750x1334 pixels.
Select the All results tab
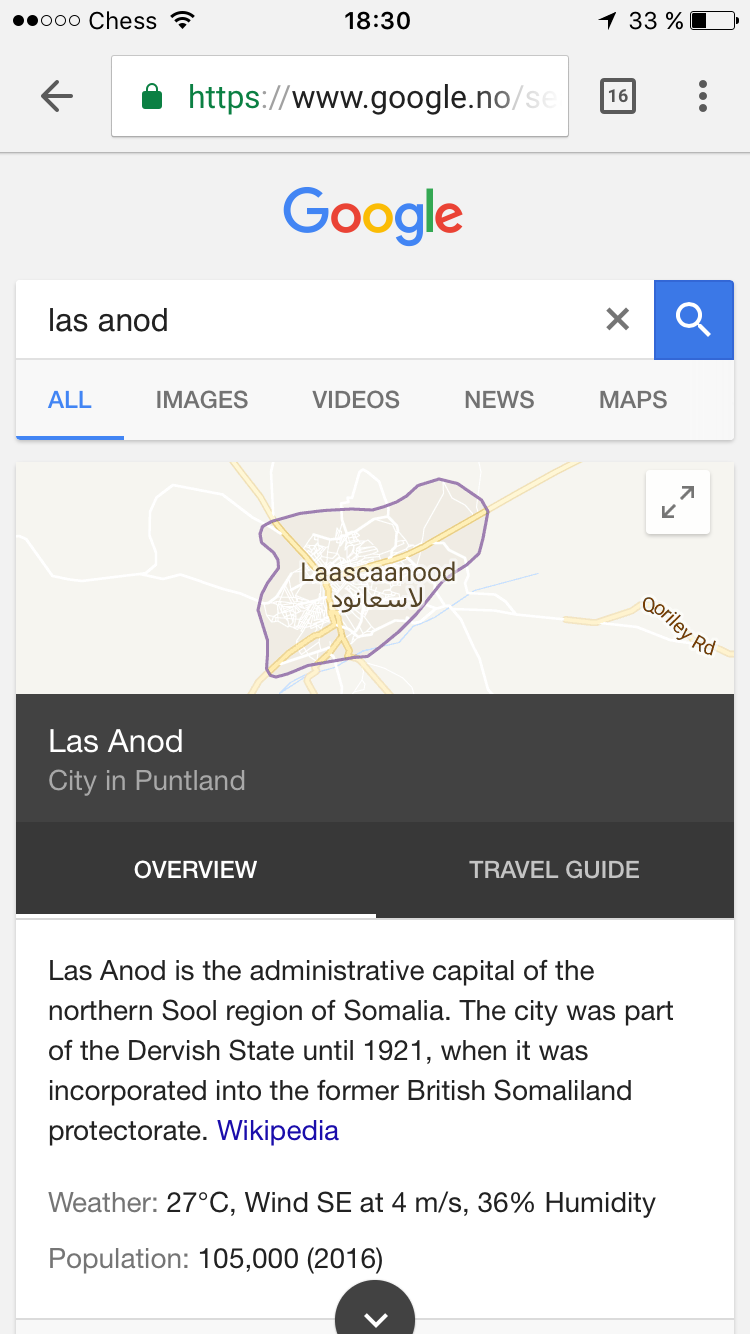(x=70, y=400)
